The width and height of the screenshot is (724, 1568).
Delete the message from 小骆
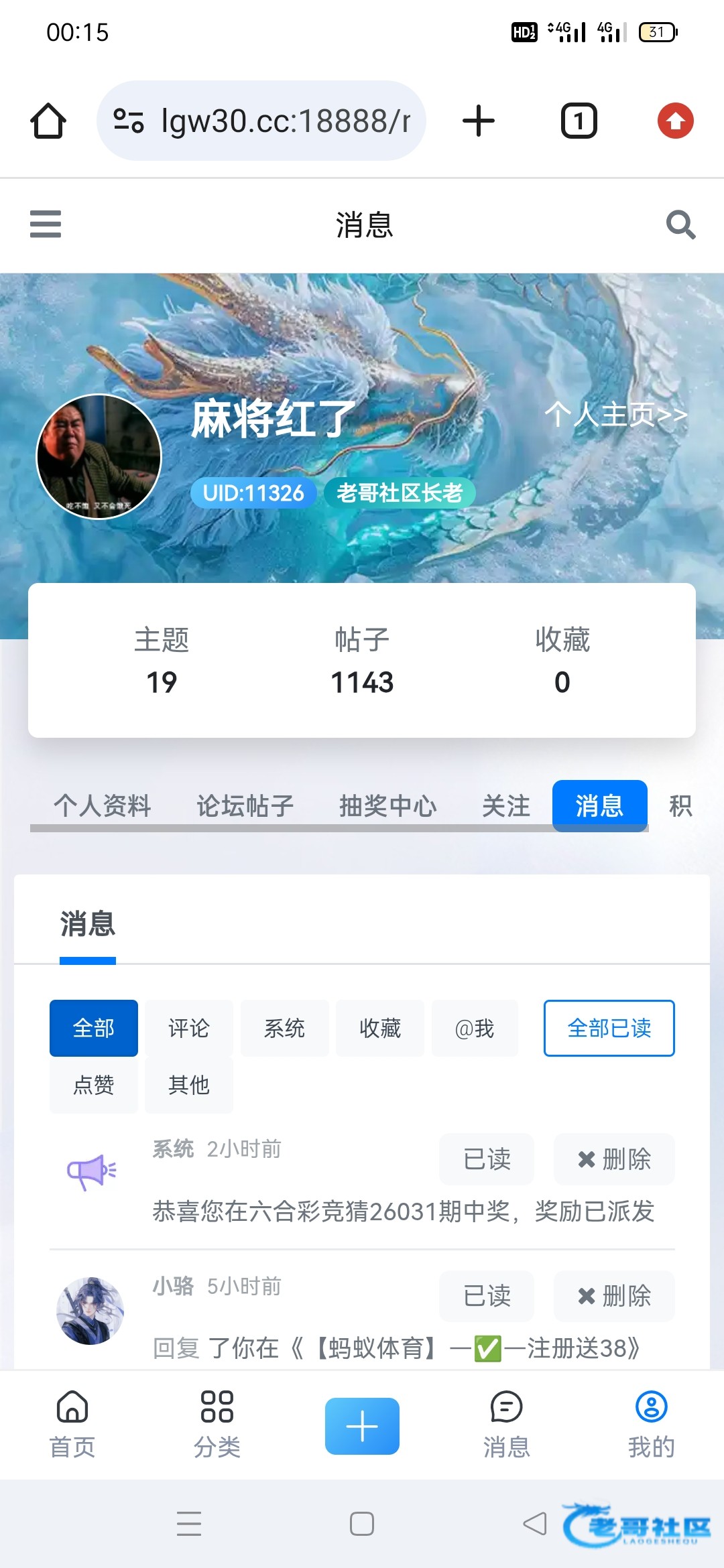[x=614, y=1296]
